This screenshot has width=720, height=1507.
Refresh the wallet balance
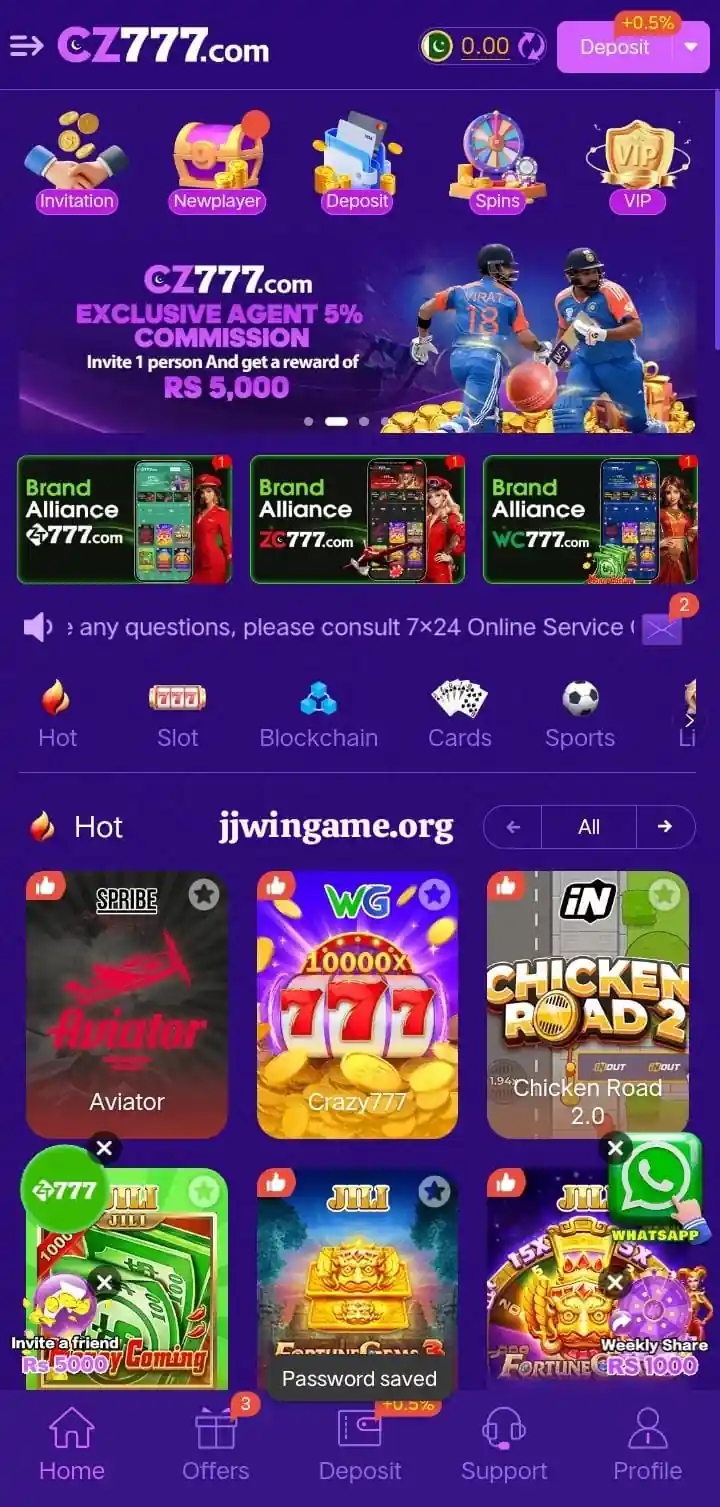531,46
